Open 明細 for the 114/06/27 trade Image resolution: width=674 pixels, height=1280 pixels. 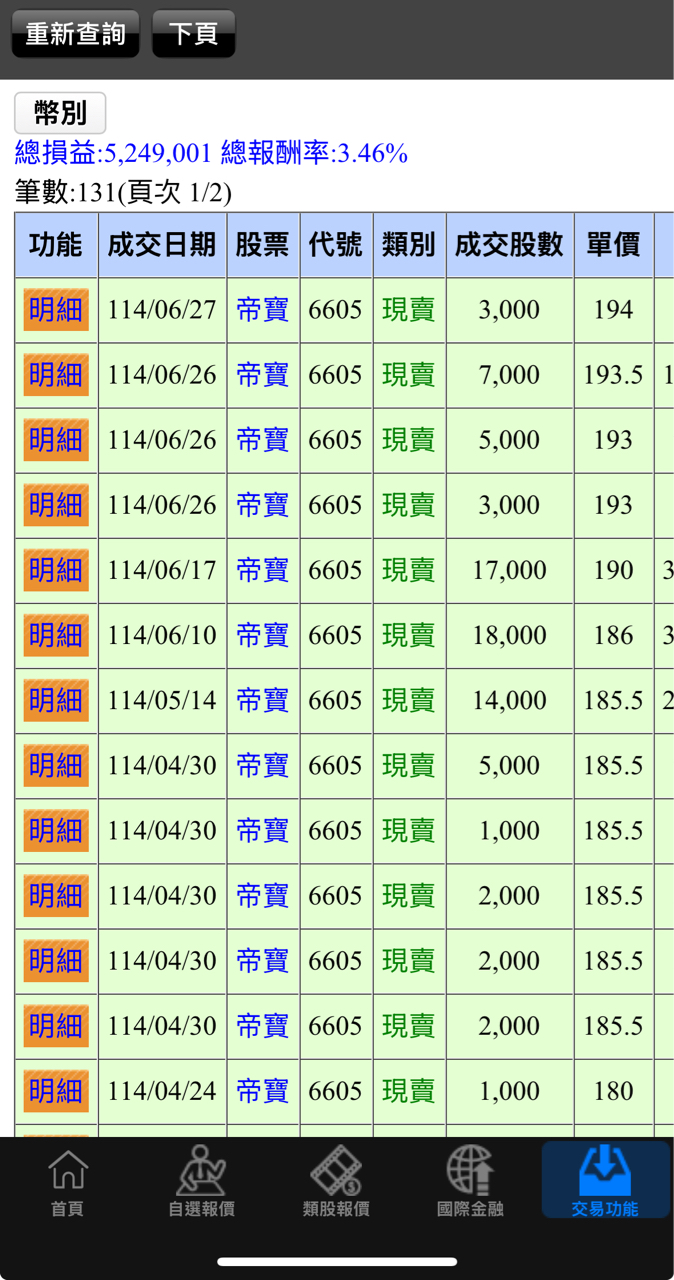tap(56, 310)
